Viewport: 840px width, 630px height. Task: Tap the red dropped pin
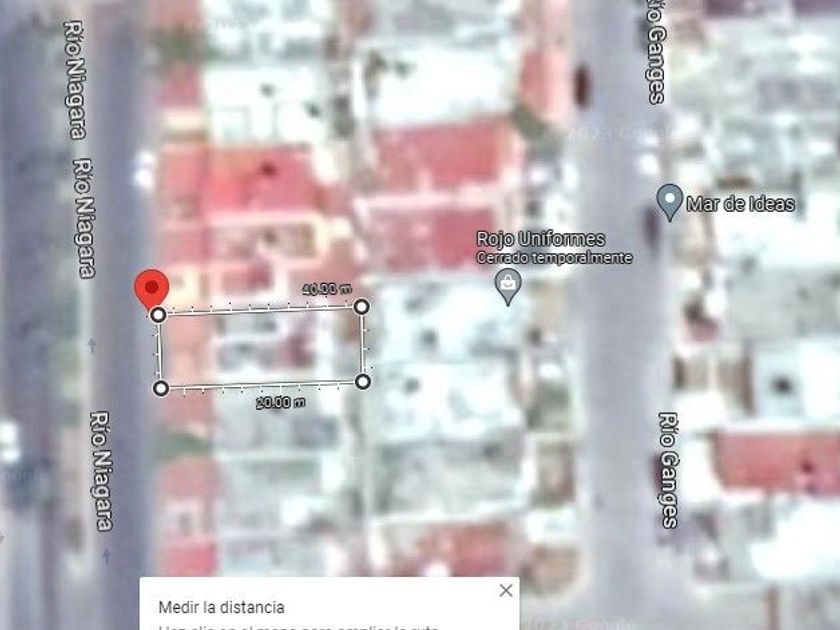151,290
